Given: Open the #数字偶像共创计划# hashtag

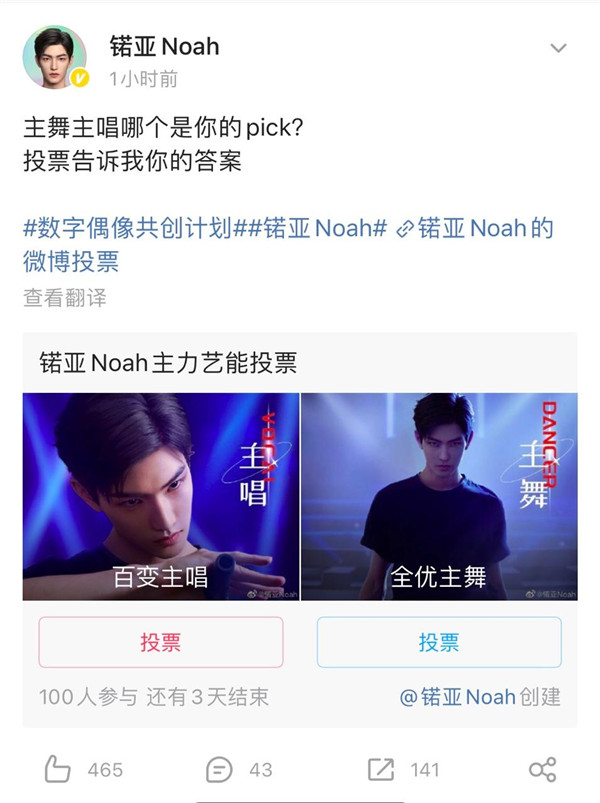Looking at the screenshot, I should pos(127,228).
